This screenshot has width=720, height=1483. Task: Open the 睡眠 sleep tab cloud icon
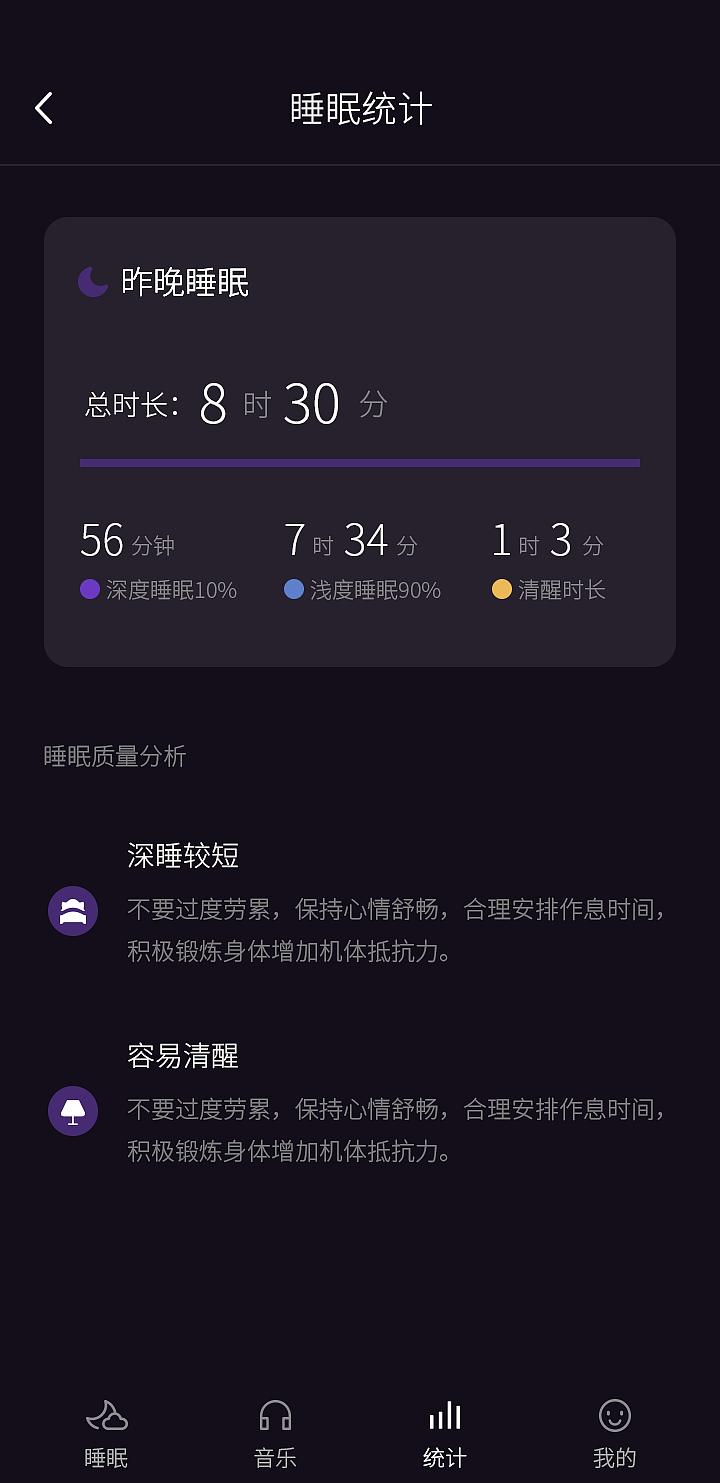pyautogui.click(x=106, y=1414)
